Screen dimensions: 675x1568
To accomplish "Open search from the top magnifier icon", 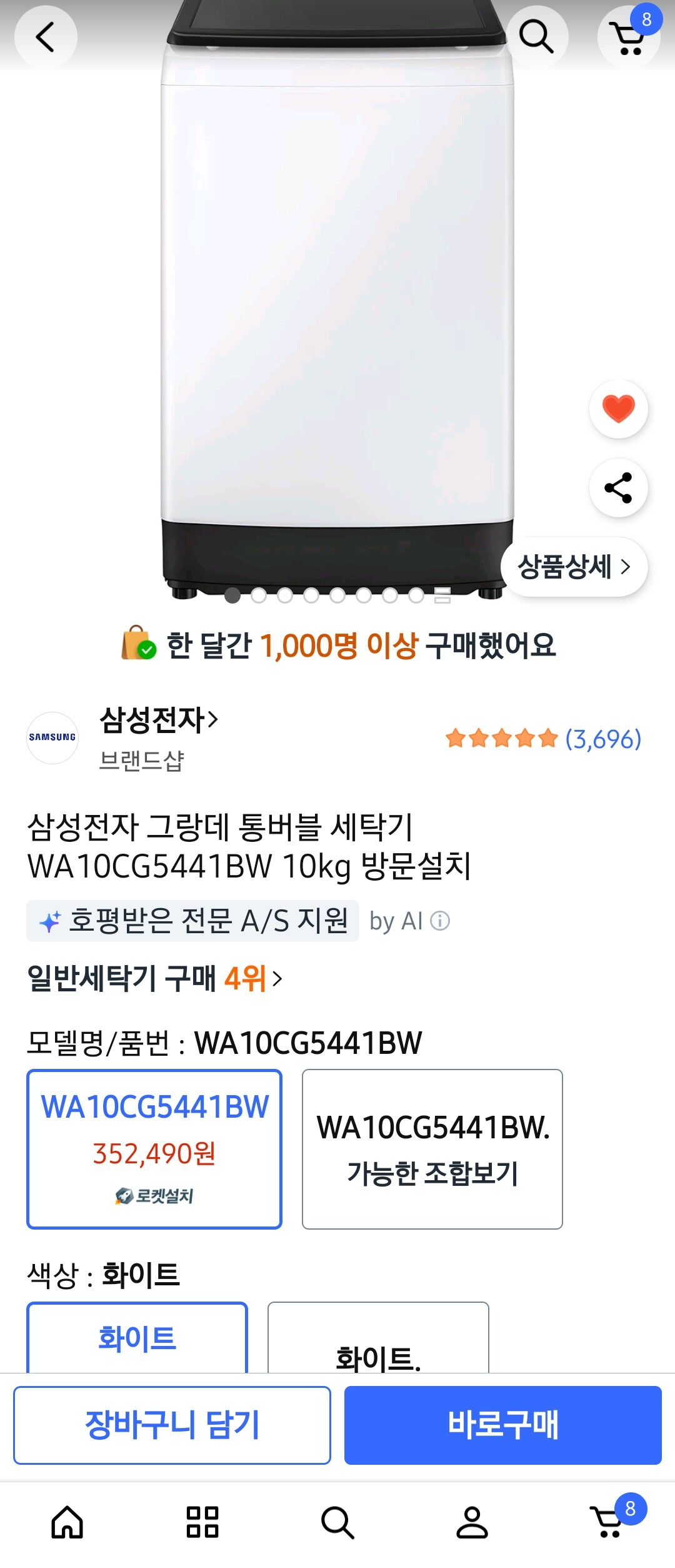I will pos(536,37).
